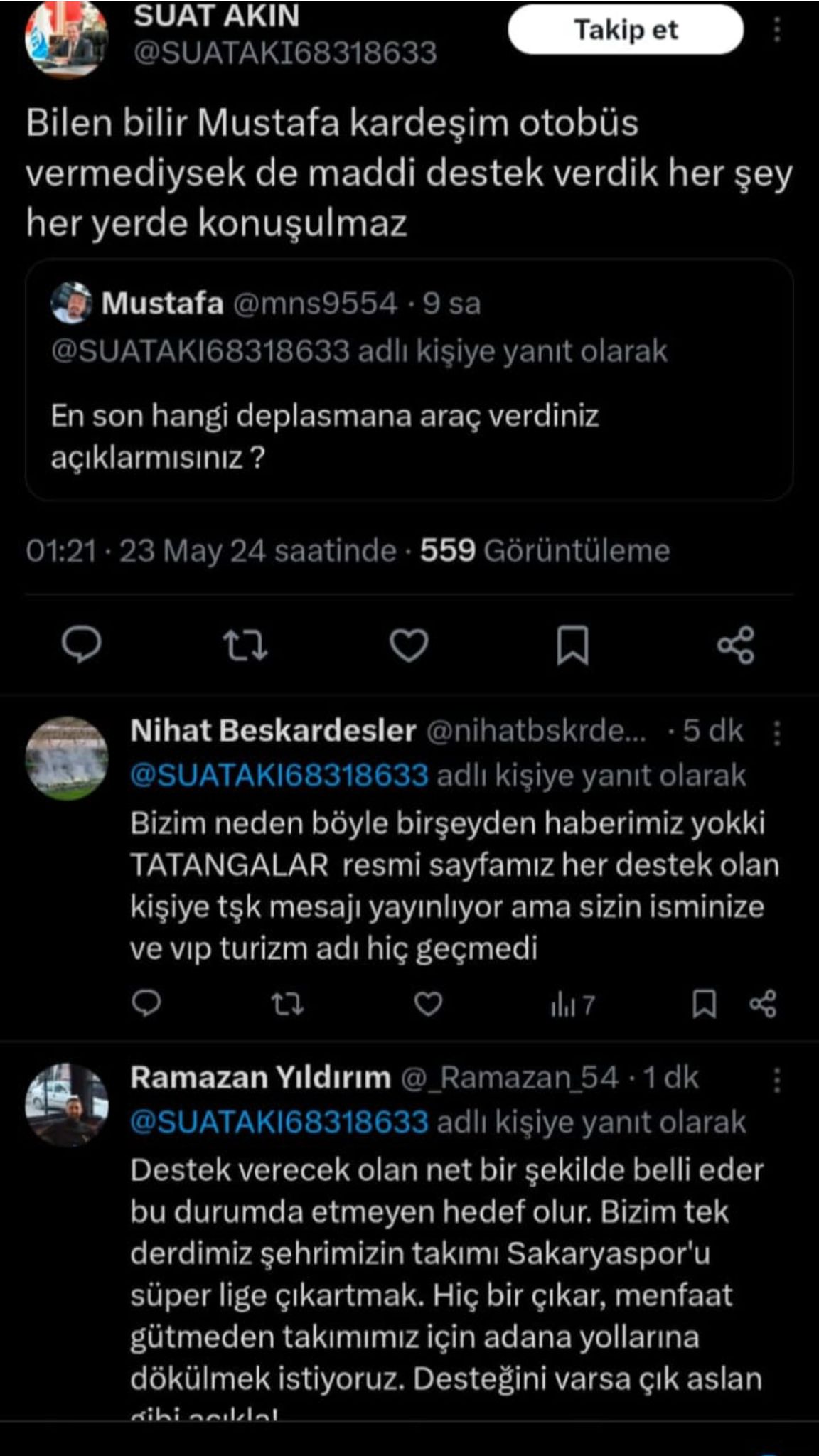The height and width of the screenshot is (1456, 819).
Task: Open more options on Nihat Beskardesler's reply
Action: [777, 732]
